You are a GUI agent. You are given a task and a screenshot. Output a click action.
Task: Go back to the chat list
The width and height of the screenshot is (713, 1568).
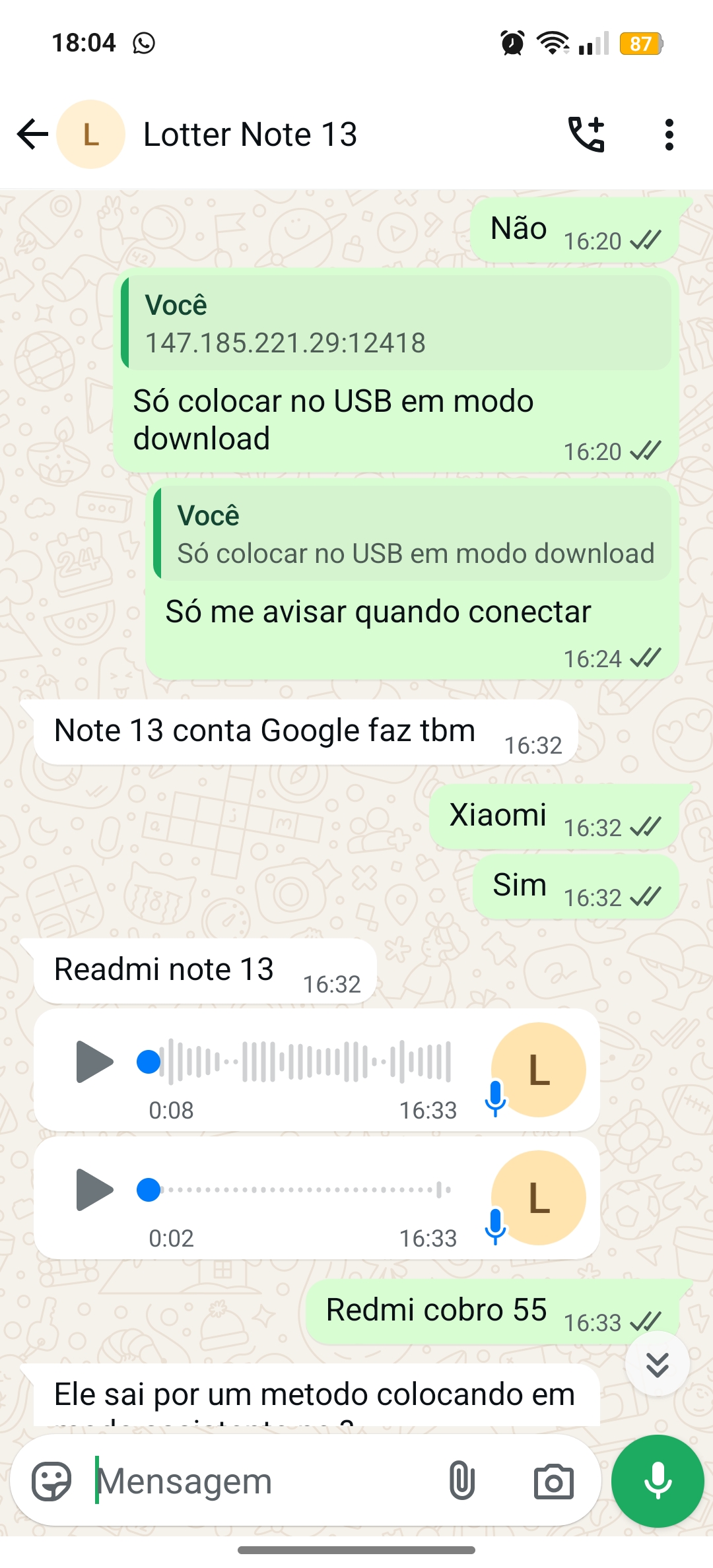(x=33, y=135)
